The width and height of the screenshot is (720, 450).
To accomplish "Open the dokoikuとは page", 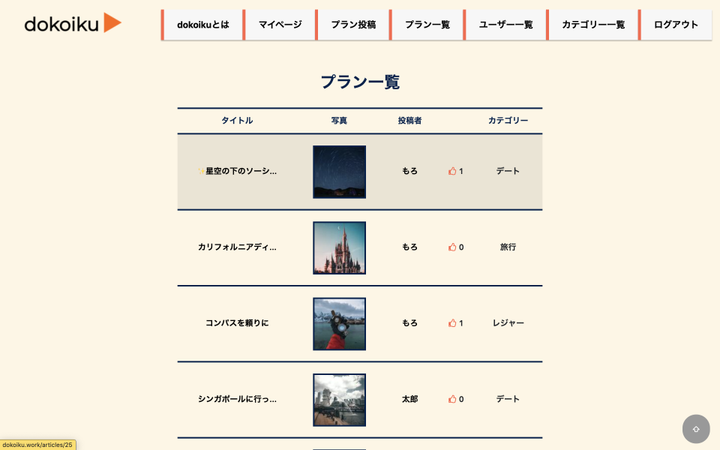I will pyautogui.click(x=203, y=25).
